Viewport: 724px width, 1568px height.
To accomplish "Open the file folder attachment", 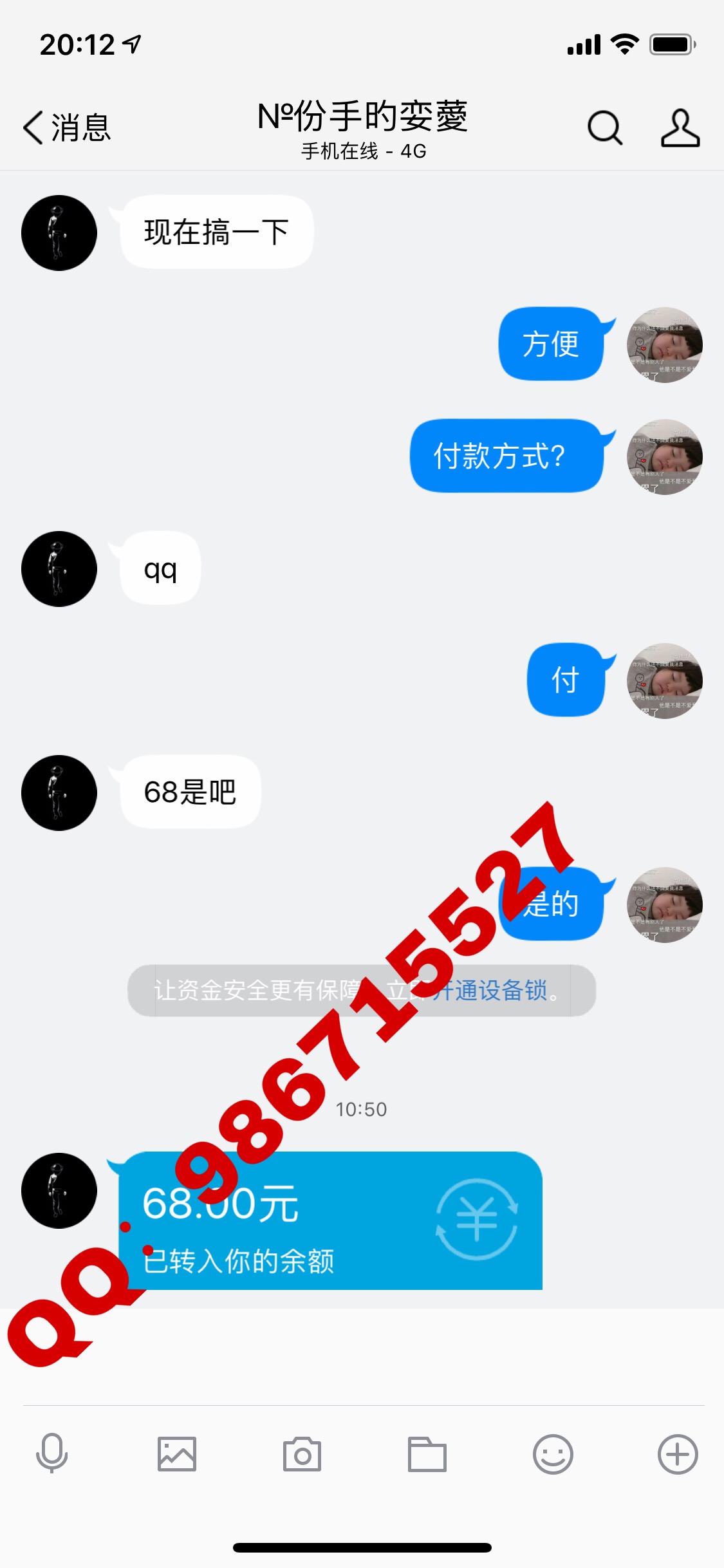I will pyautogui.click(x=427, y=1453).
